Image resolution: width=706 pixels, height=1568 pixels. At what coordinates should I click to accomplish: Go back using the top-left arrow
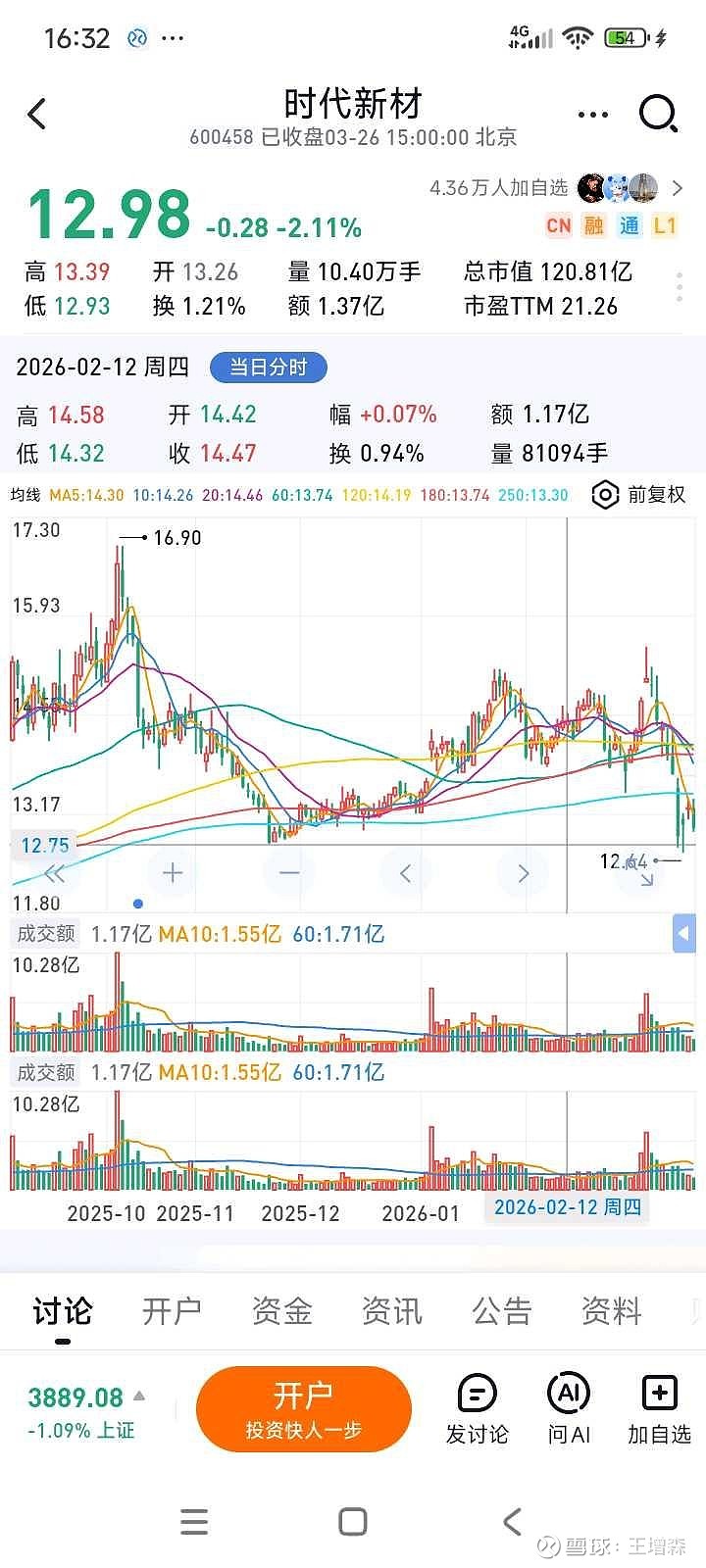point(37,115)
